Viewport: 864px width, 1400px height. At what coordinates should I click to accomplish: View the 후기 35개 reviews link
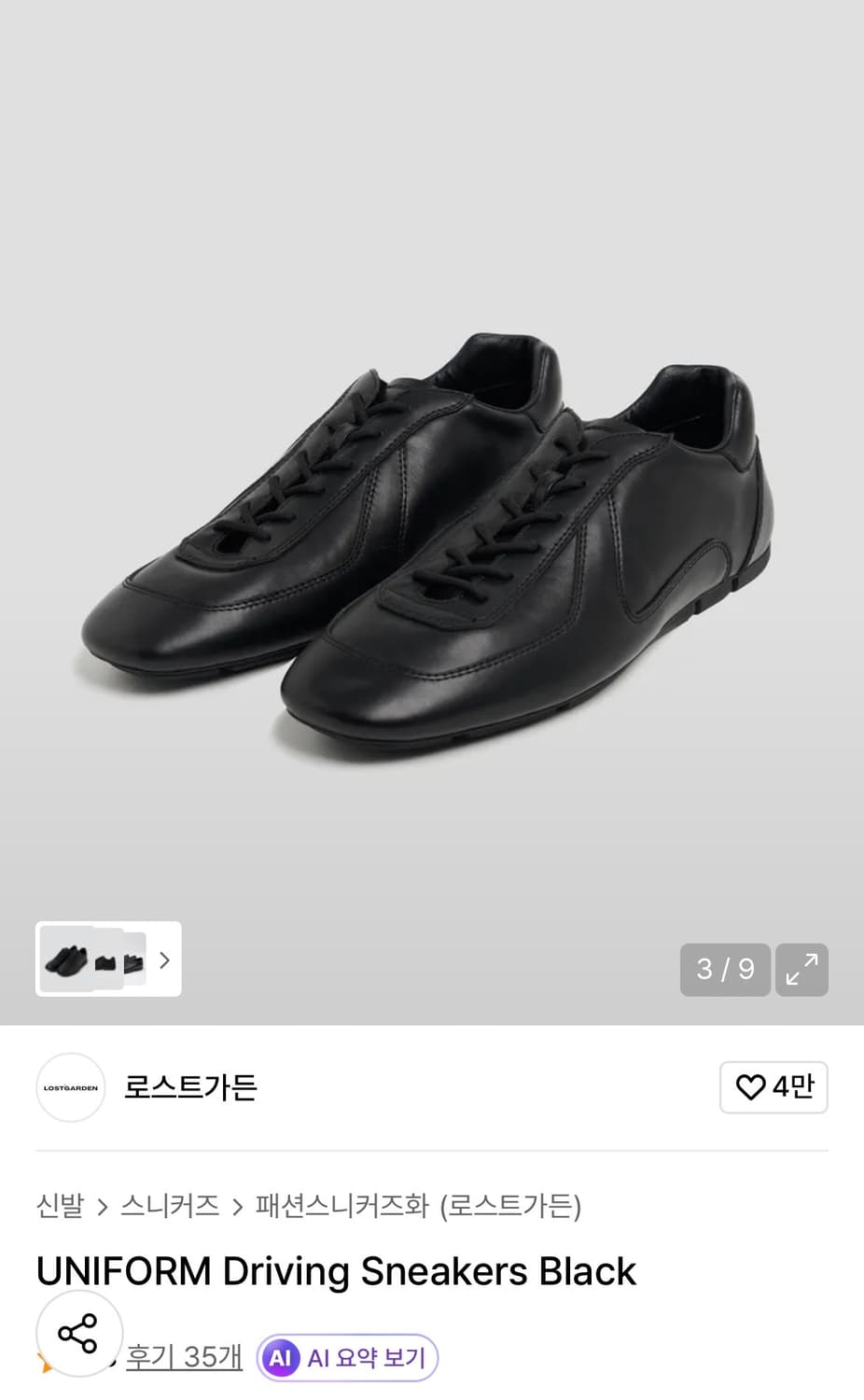(183, 1358)
